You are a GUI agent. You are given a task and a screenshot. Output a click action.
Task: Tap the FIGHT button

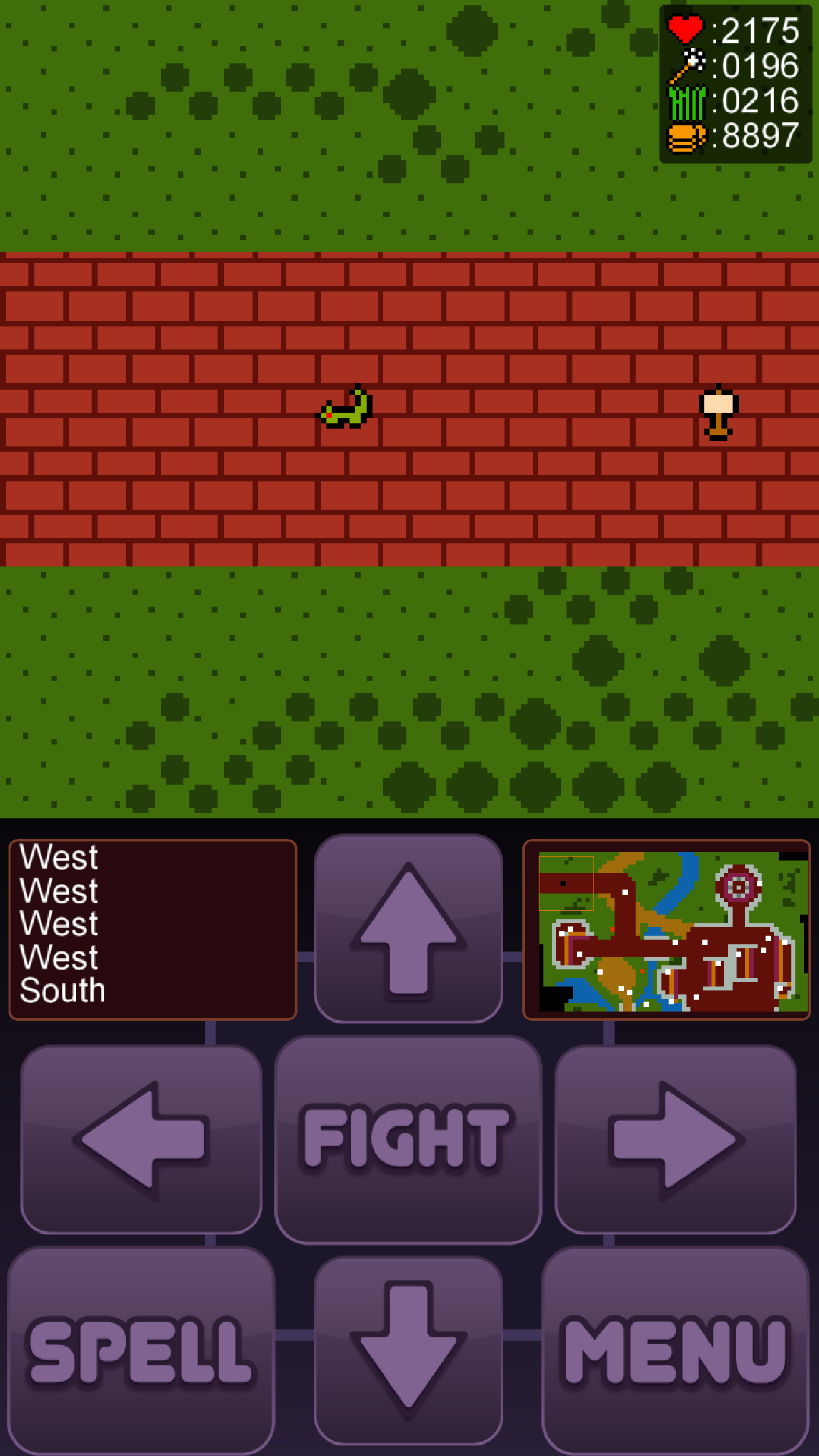408,1139
